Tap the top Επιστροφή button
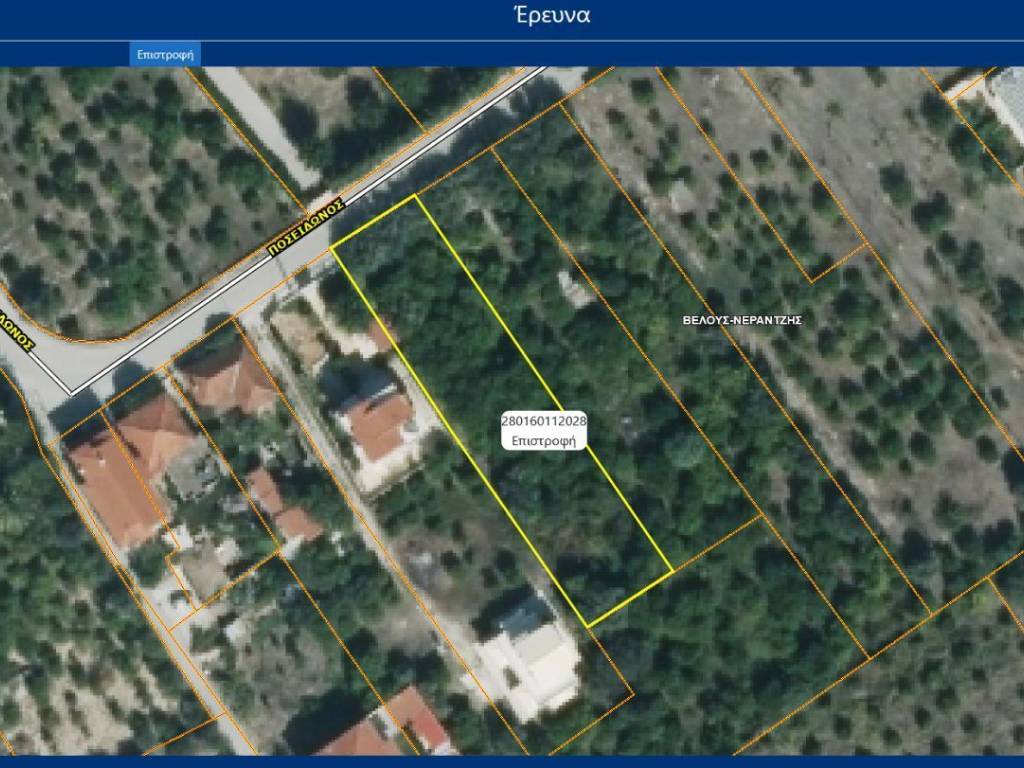The height and width of the screenshot is (768, 1024). (165, 54)
